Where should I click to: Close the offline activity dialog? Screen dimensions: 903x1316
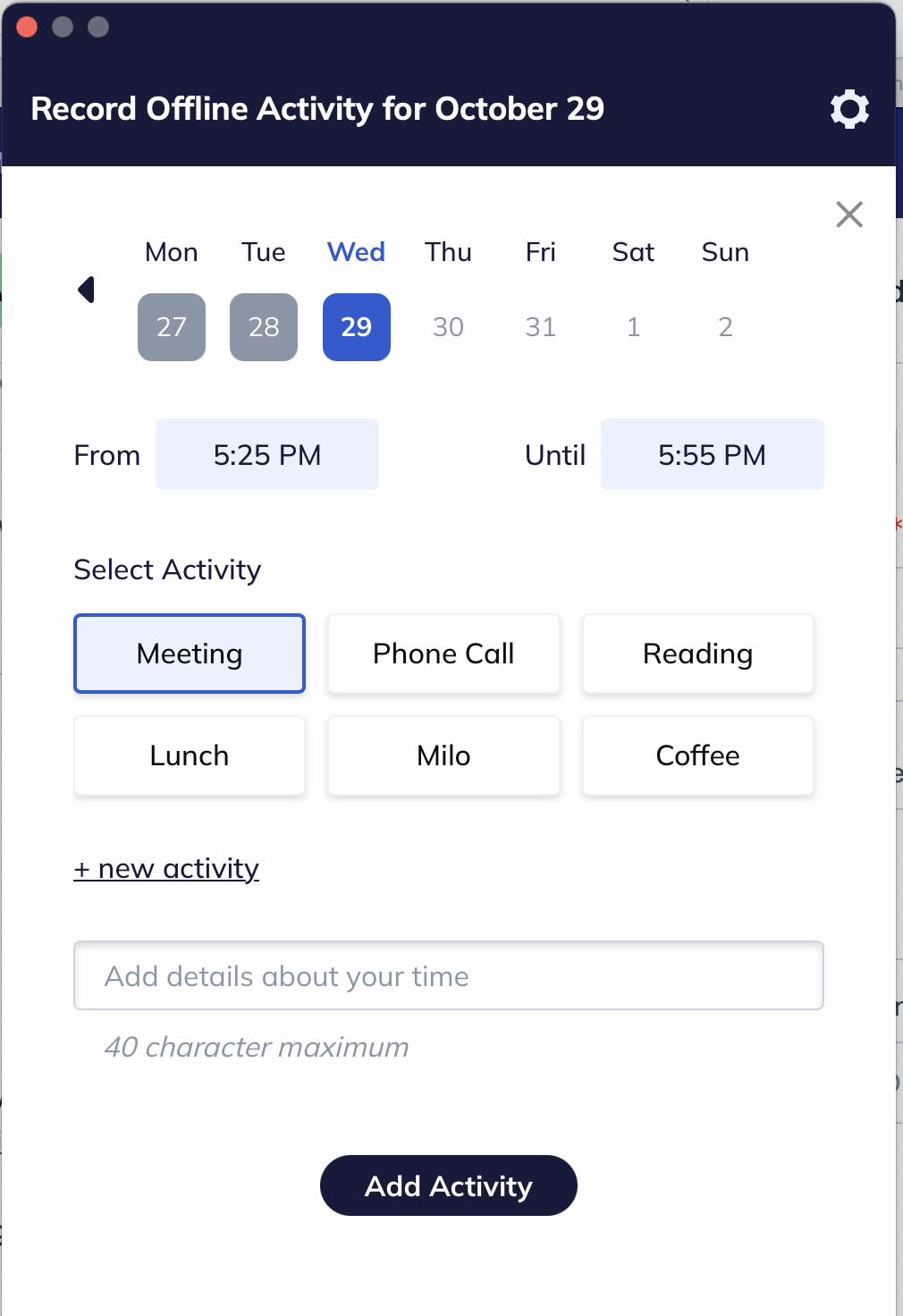click(848, 215)
